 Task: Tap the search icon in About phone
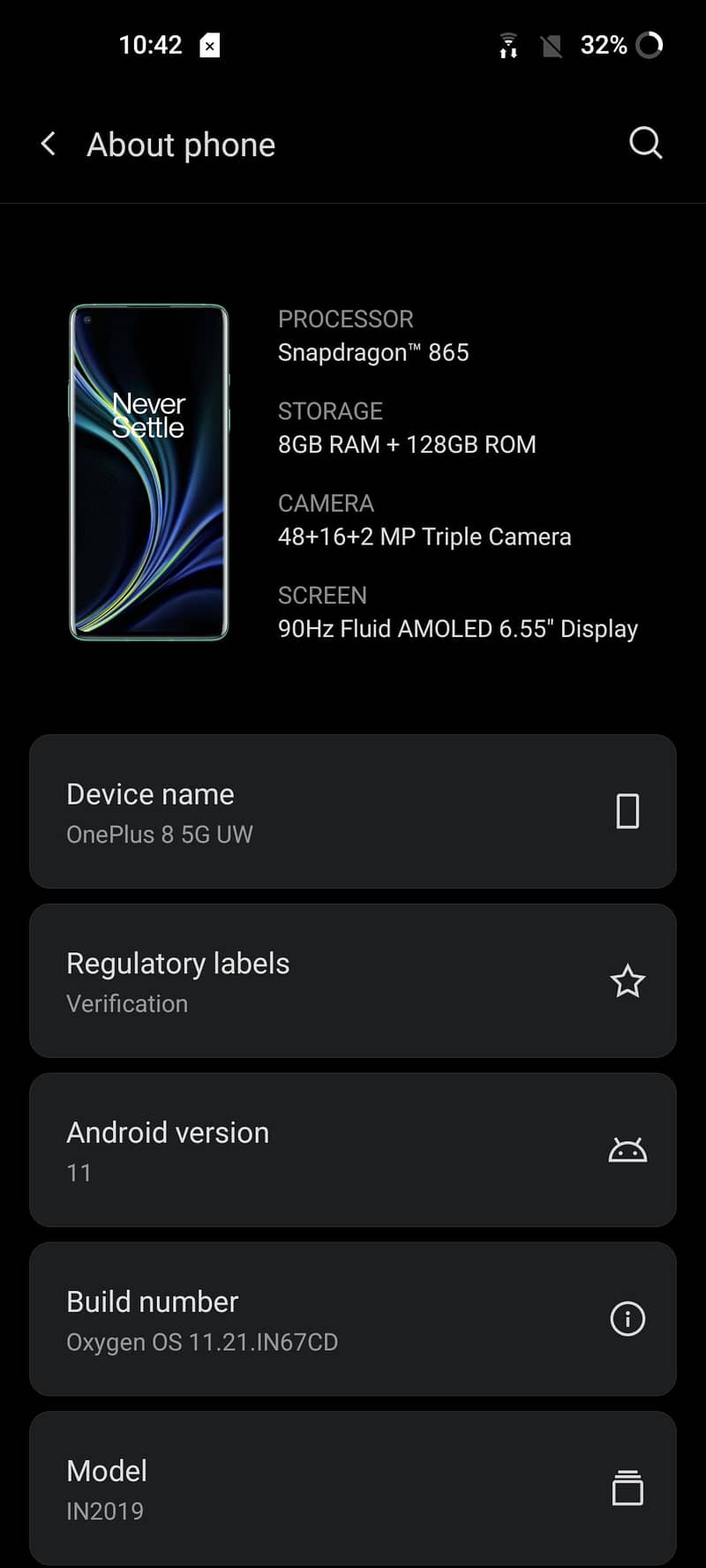click(x=645, y=143)
